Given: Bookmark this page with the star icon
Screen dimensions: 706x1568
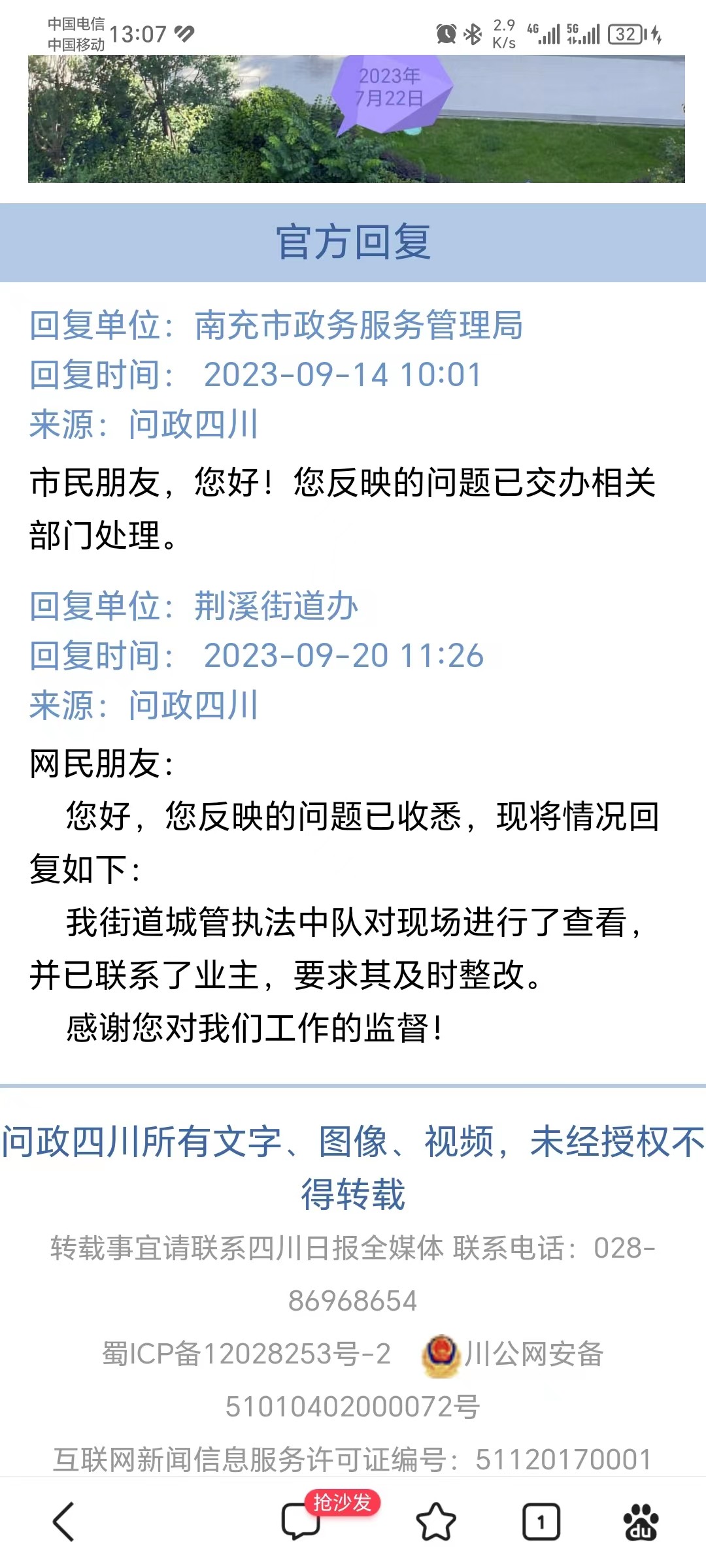Looking at the screenshot, I should (436, 1522).
